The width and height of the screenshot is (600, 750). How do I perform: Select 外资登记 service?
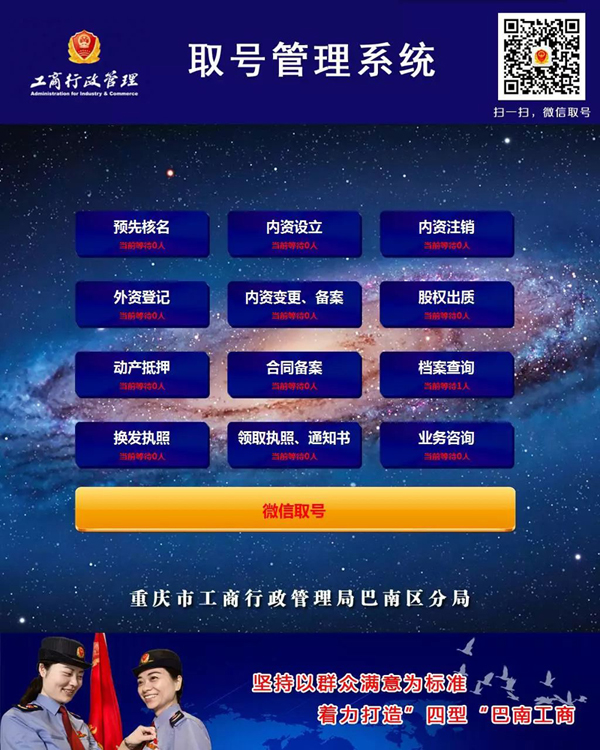tap(142, 304)
